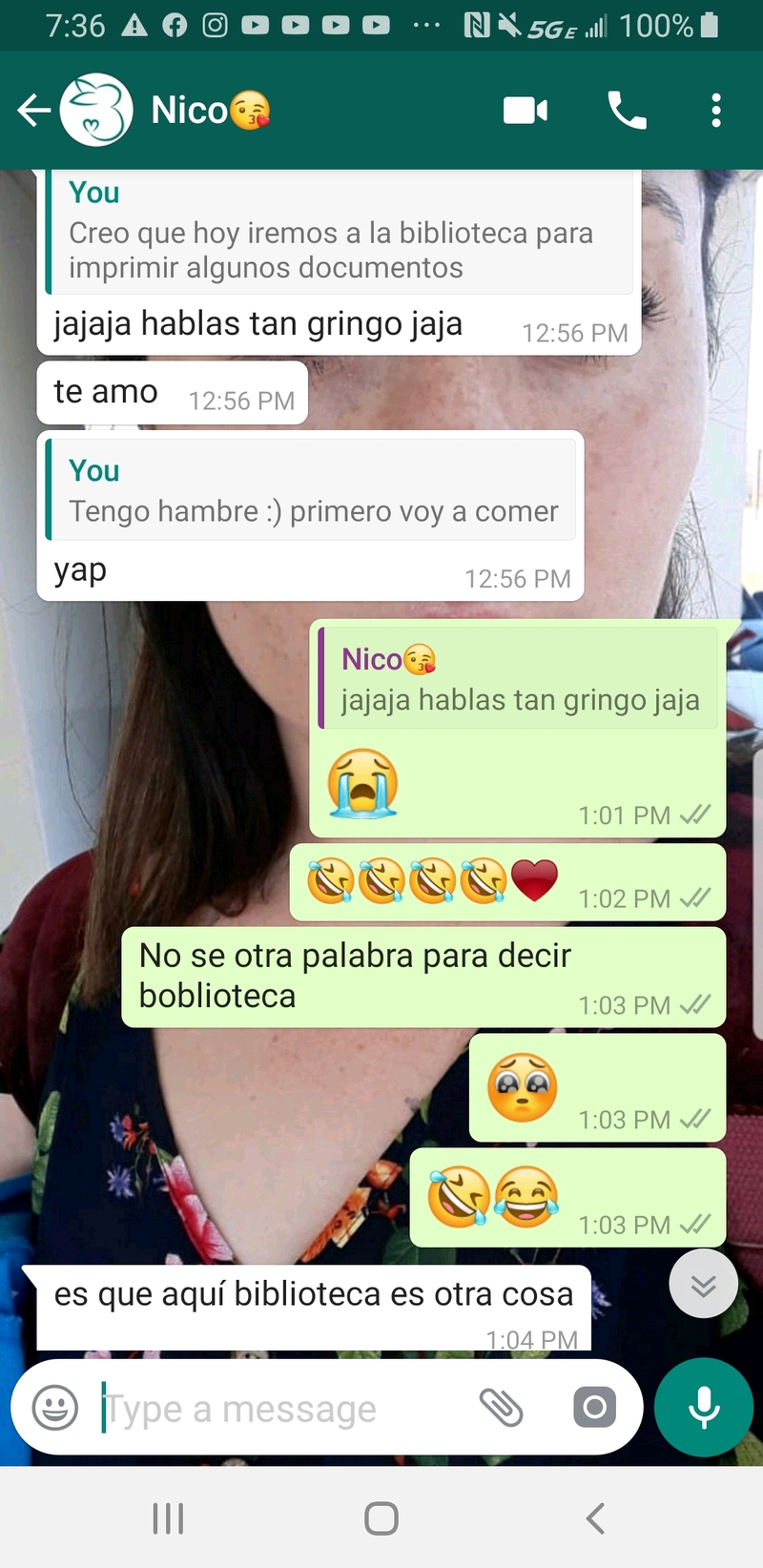This screenshot has height=1568, width=763.
Task: Open the camera from message bar
Action: click(x=594, y=1408)
